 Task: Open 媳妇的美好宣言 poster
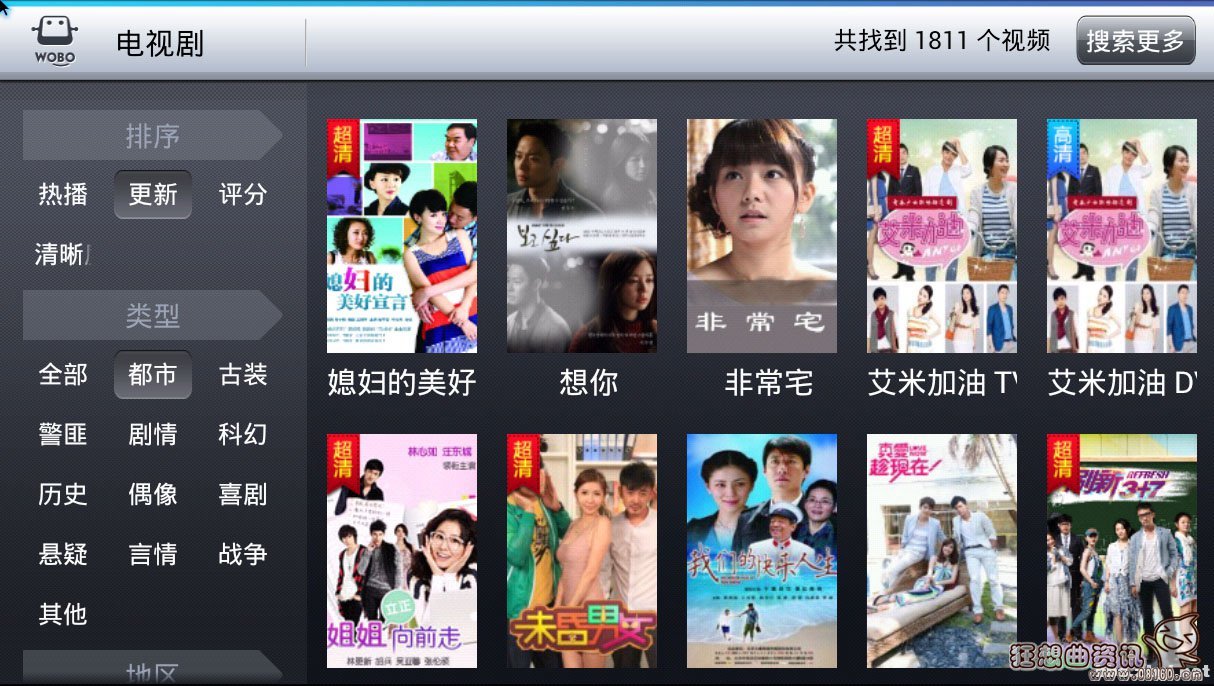coord(402,236)
